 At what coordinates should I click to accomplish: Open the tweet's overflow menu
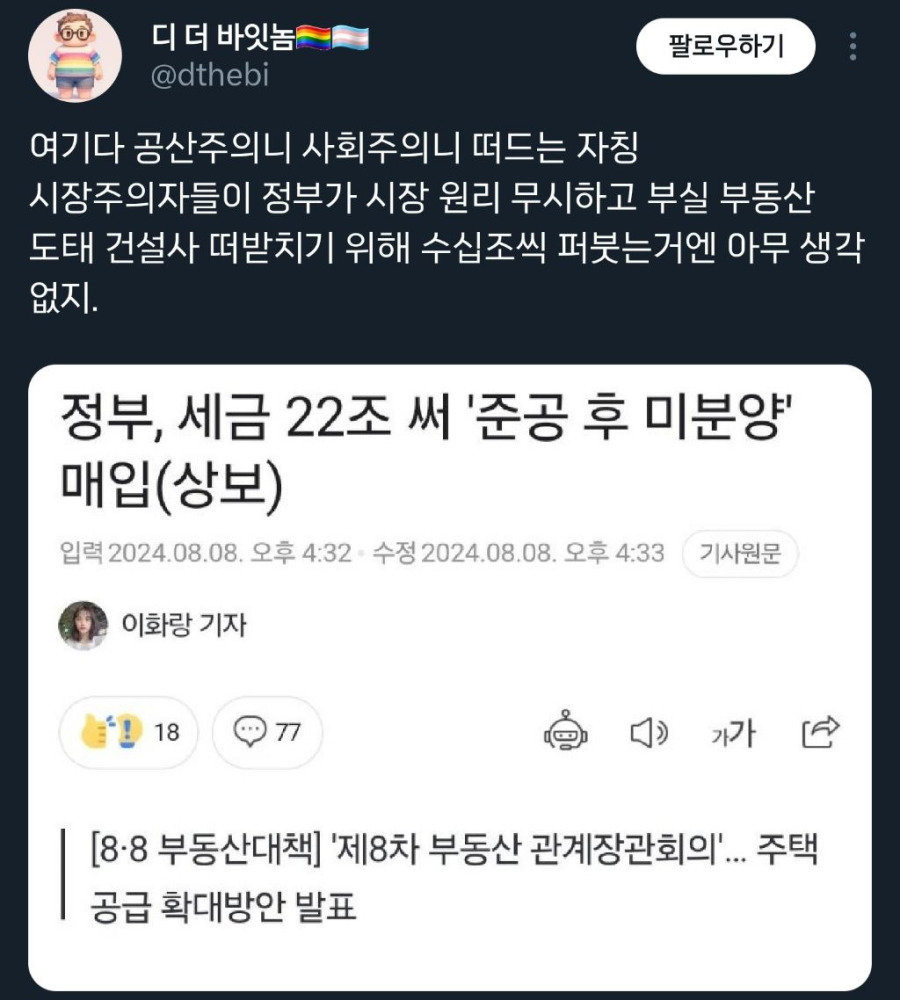pyautogui.click(x=853, y=46)
